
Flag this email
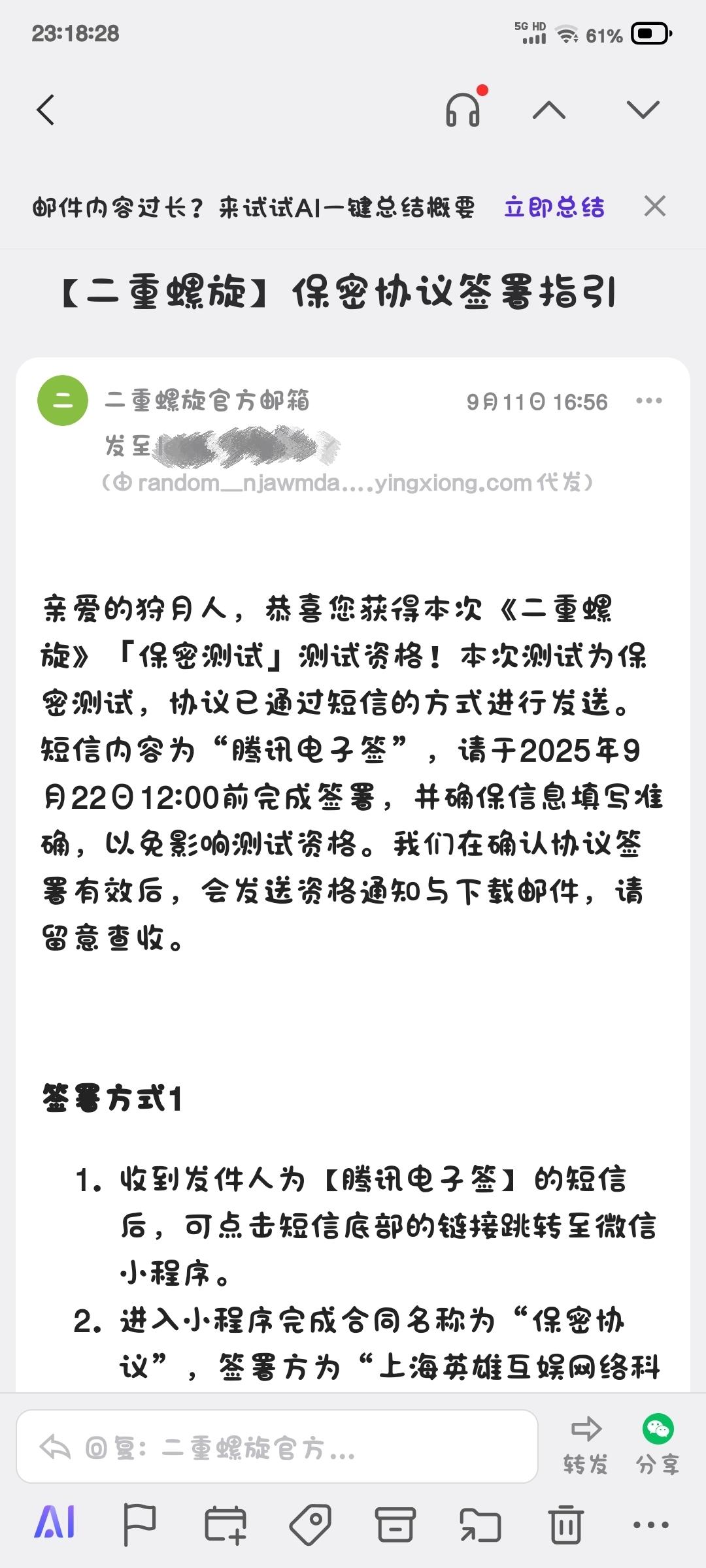pos(139,1524)
